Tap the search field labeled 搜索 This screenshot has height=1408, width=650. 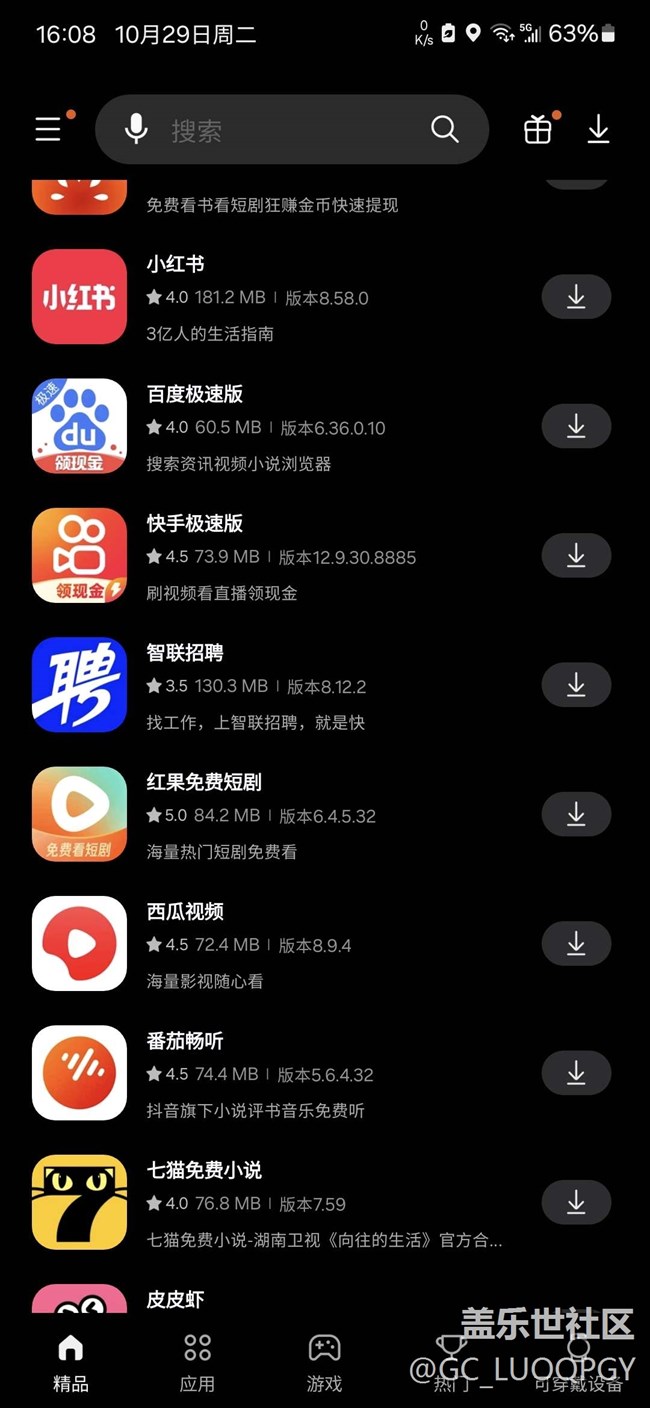click(x=290, y=130)
